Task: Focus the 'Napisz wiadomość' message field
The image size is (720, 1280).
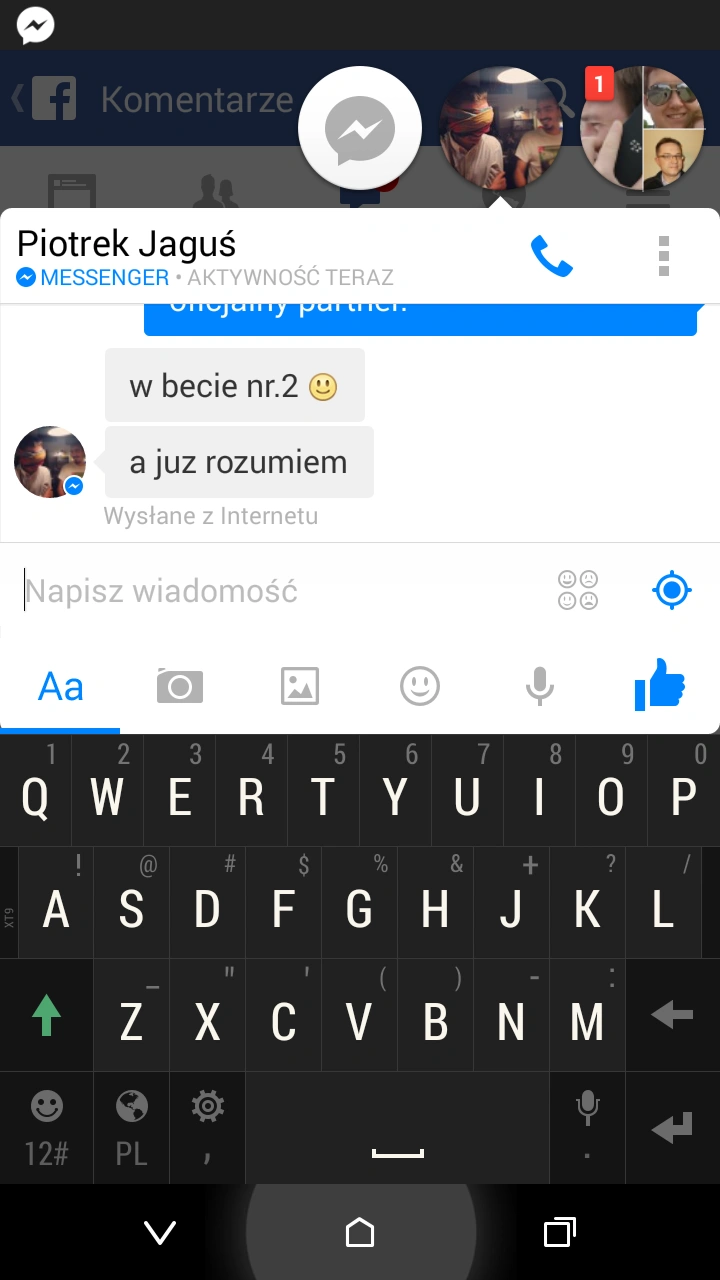Action: (280, 591)
